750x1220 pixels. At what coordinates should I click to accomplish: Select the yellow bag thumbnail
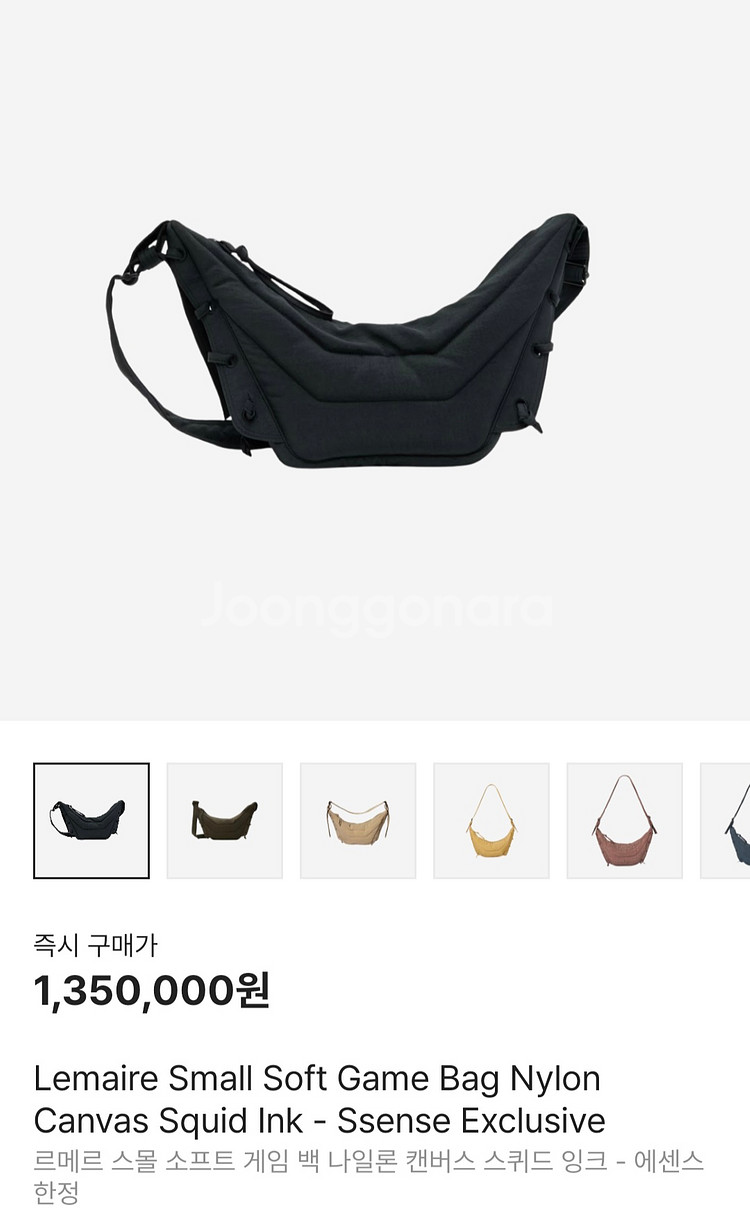pyautogui.click(x=491, y=818)
